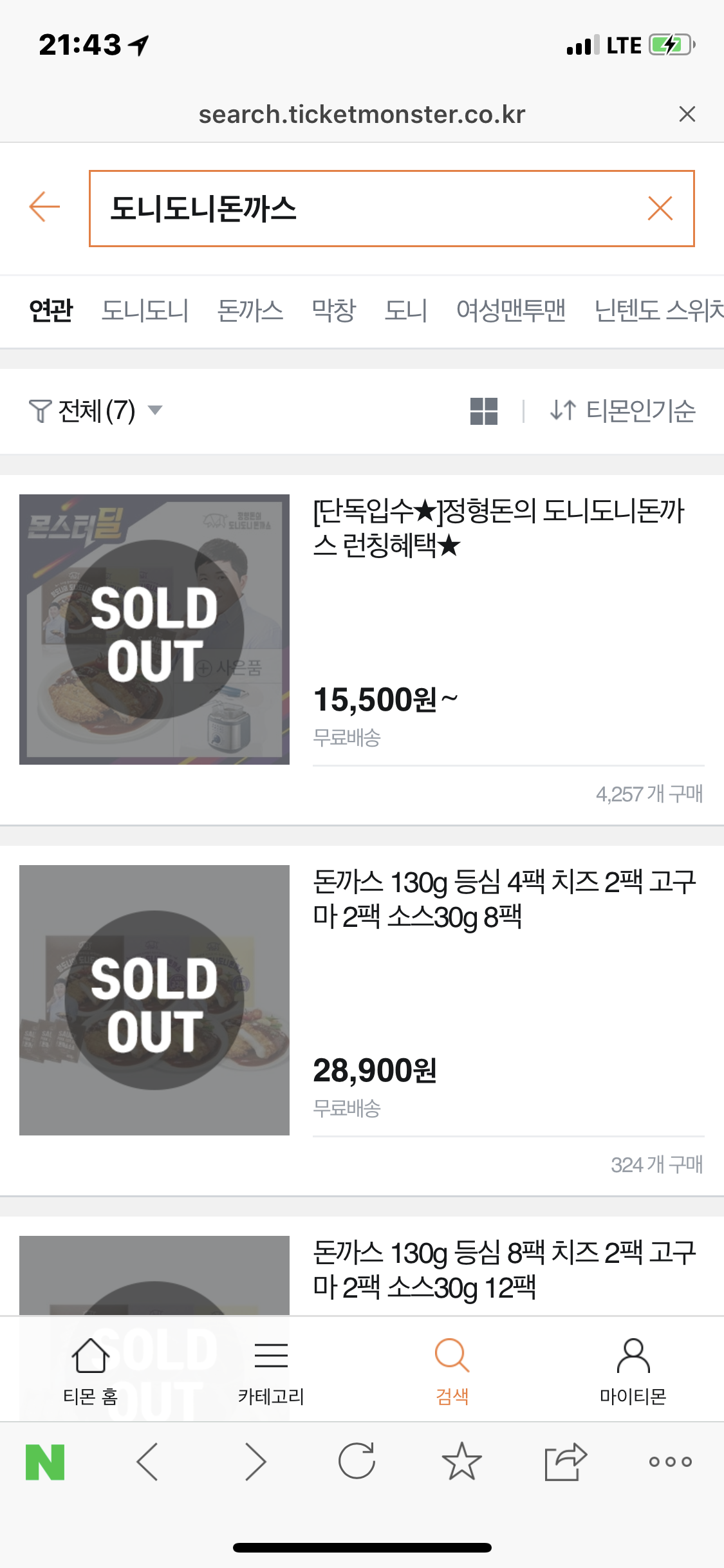The image size is (724, 1568).
Task: Select the 여성맨투맨 related keyword
Action: [510, 311]
